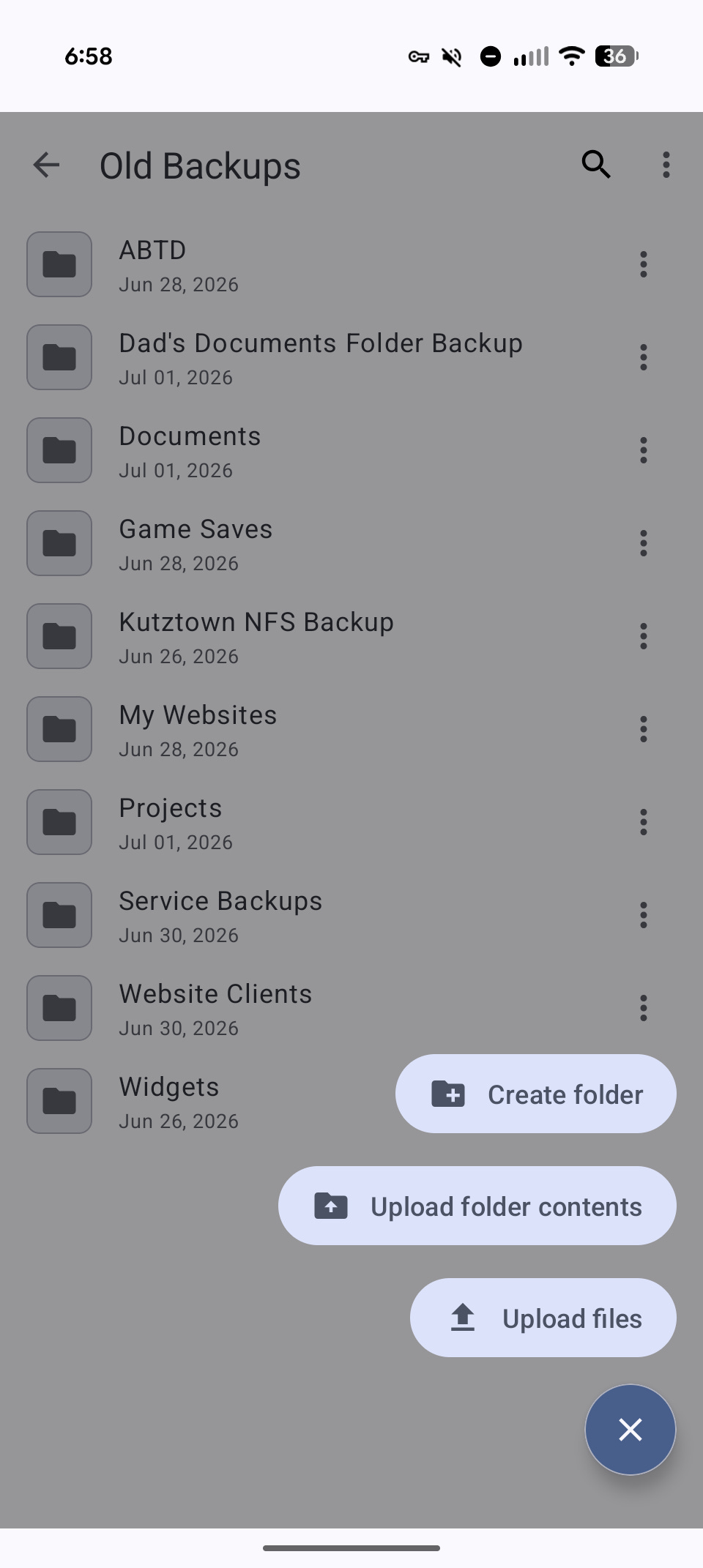Show more options for Service Backups

[x=644, y=915]
